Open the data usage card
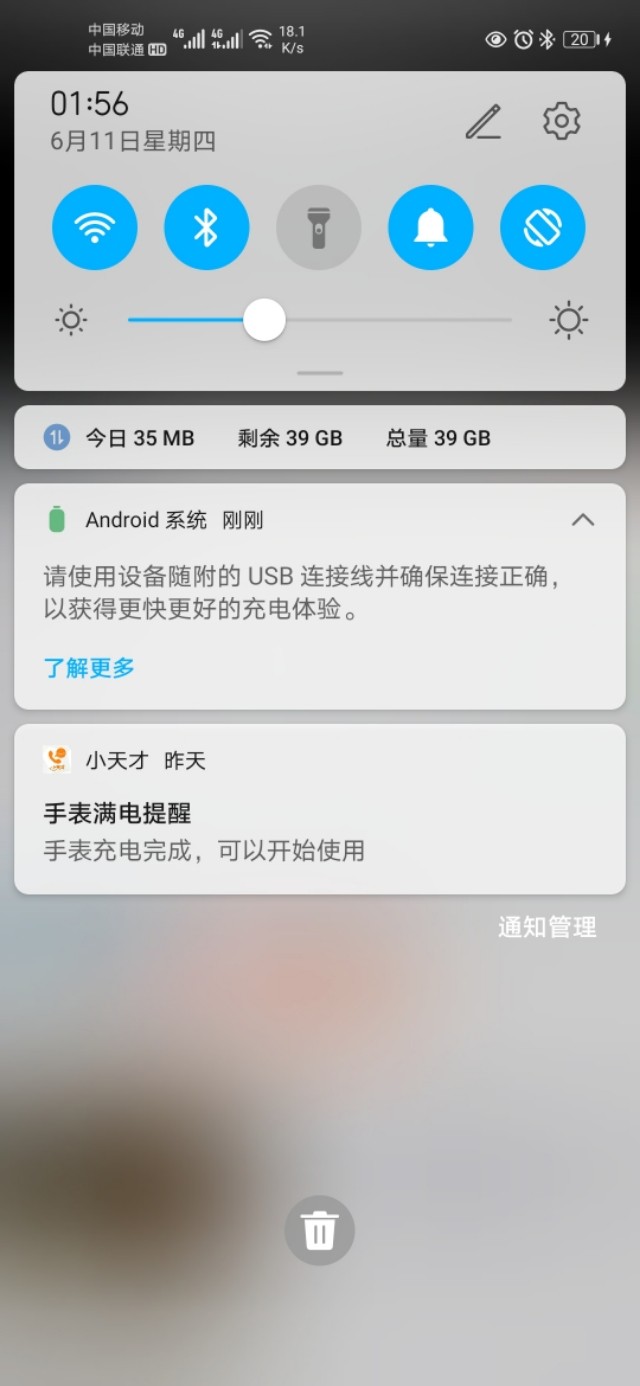The image size is (640, 1386). 319,437
